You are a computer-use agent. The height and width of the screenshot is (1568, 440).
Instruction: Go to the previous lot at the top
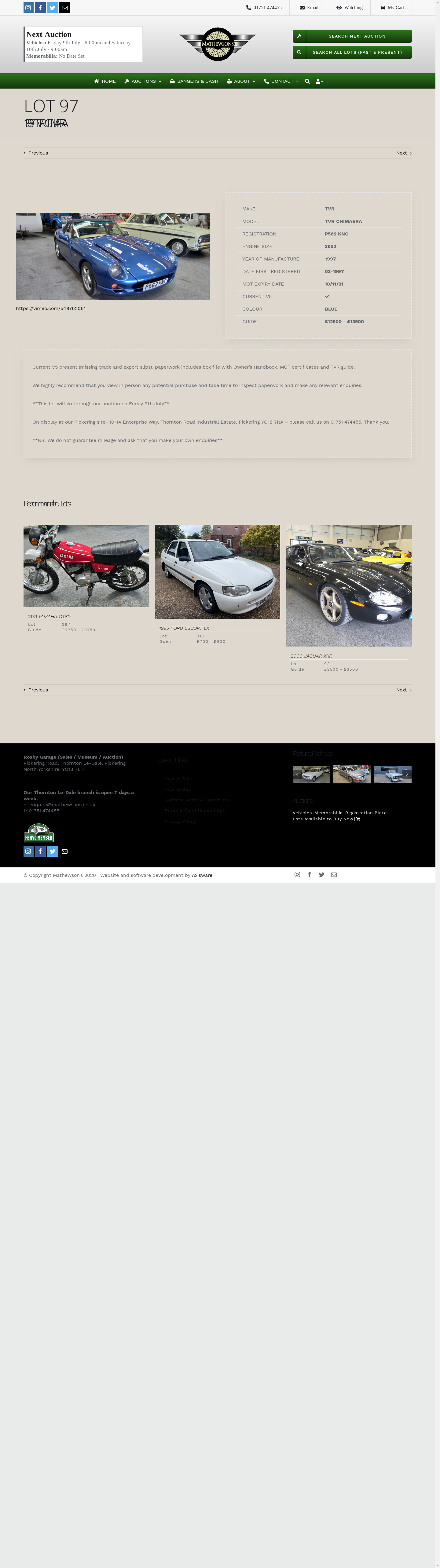(x=36, y=153)
